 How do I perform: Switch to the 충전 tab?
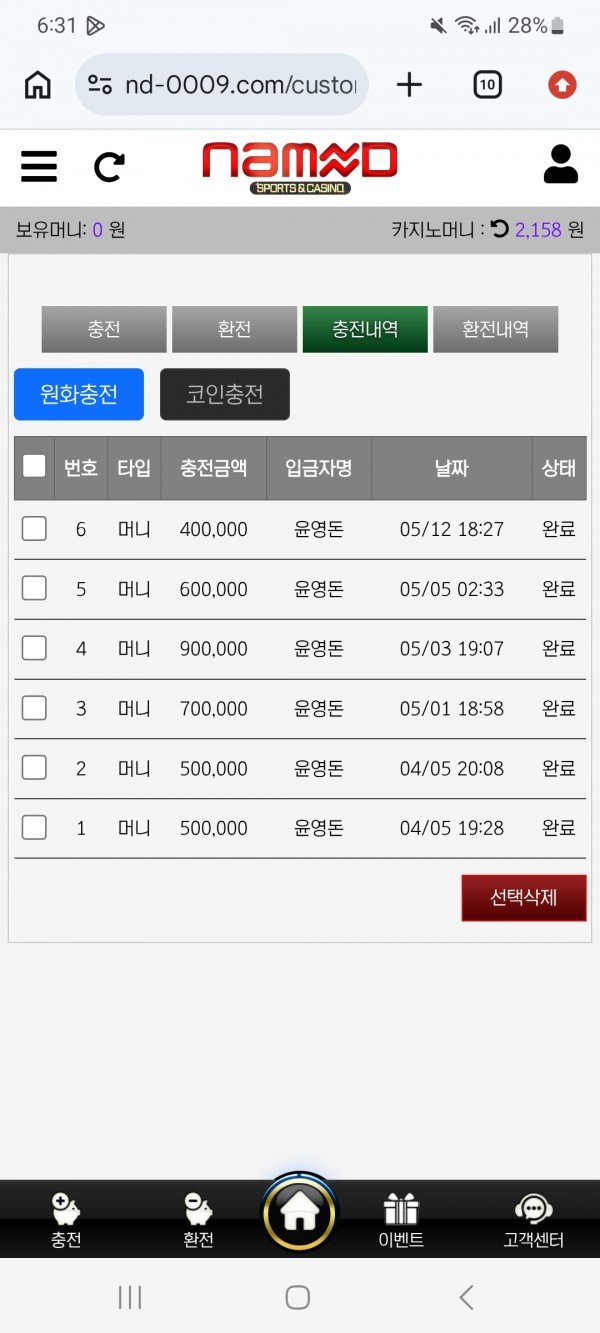(x=104, y=329)
